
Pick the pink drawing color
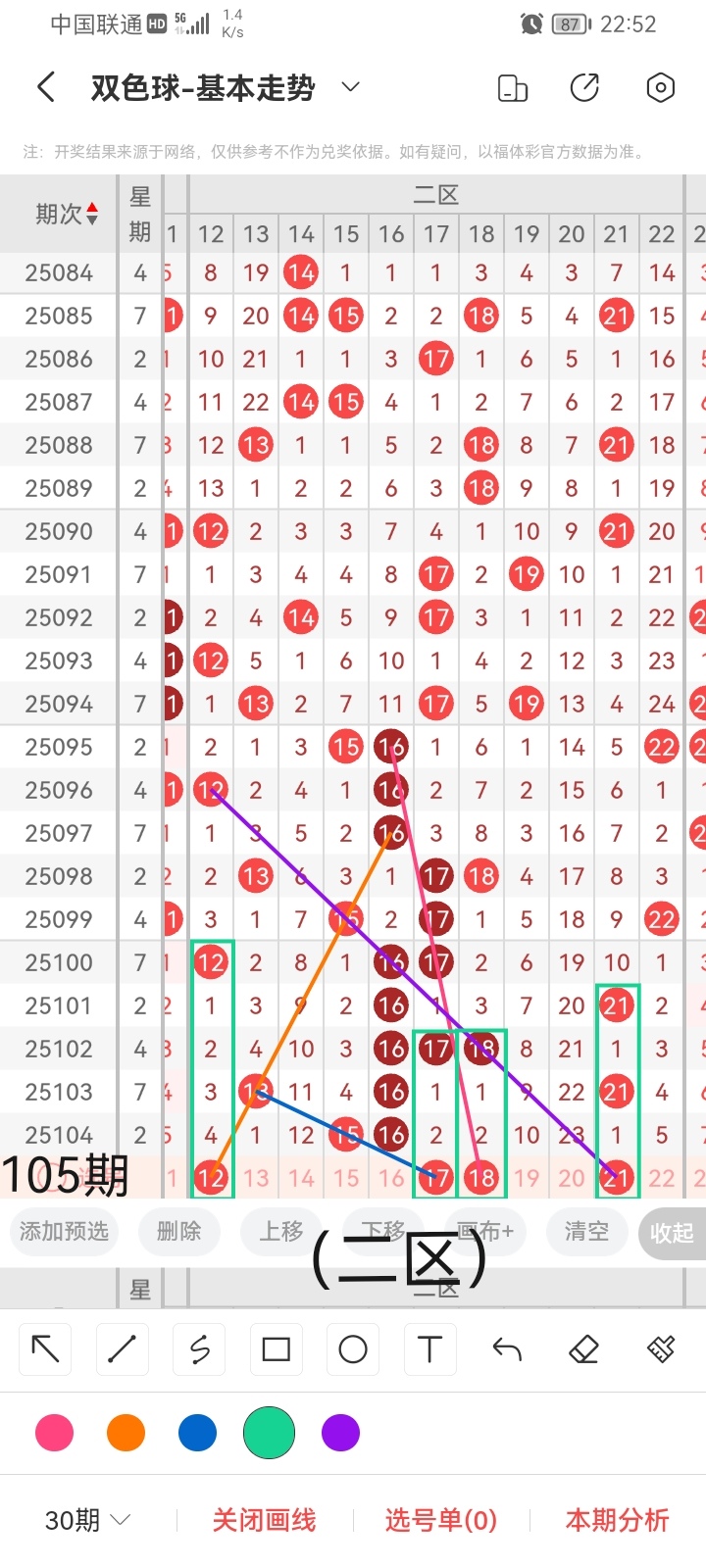tap(54, 1433)
